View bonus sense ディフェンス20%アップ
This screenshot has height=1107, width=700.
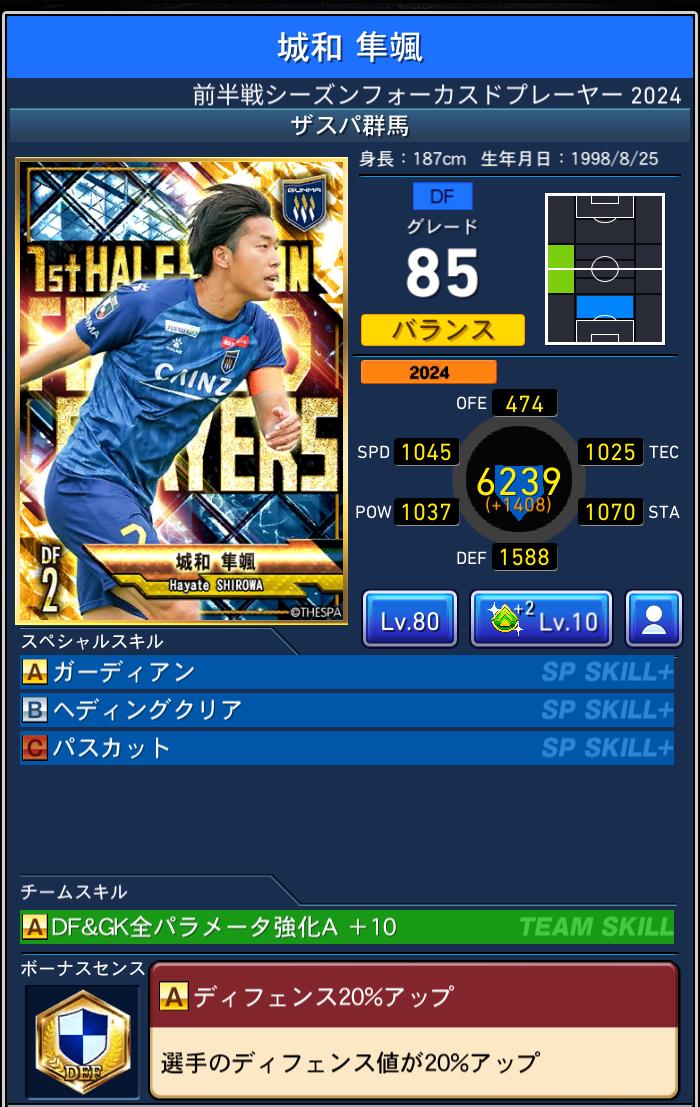coord(413,1030)
